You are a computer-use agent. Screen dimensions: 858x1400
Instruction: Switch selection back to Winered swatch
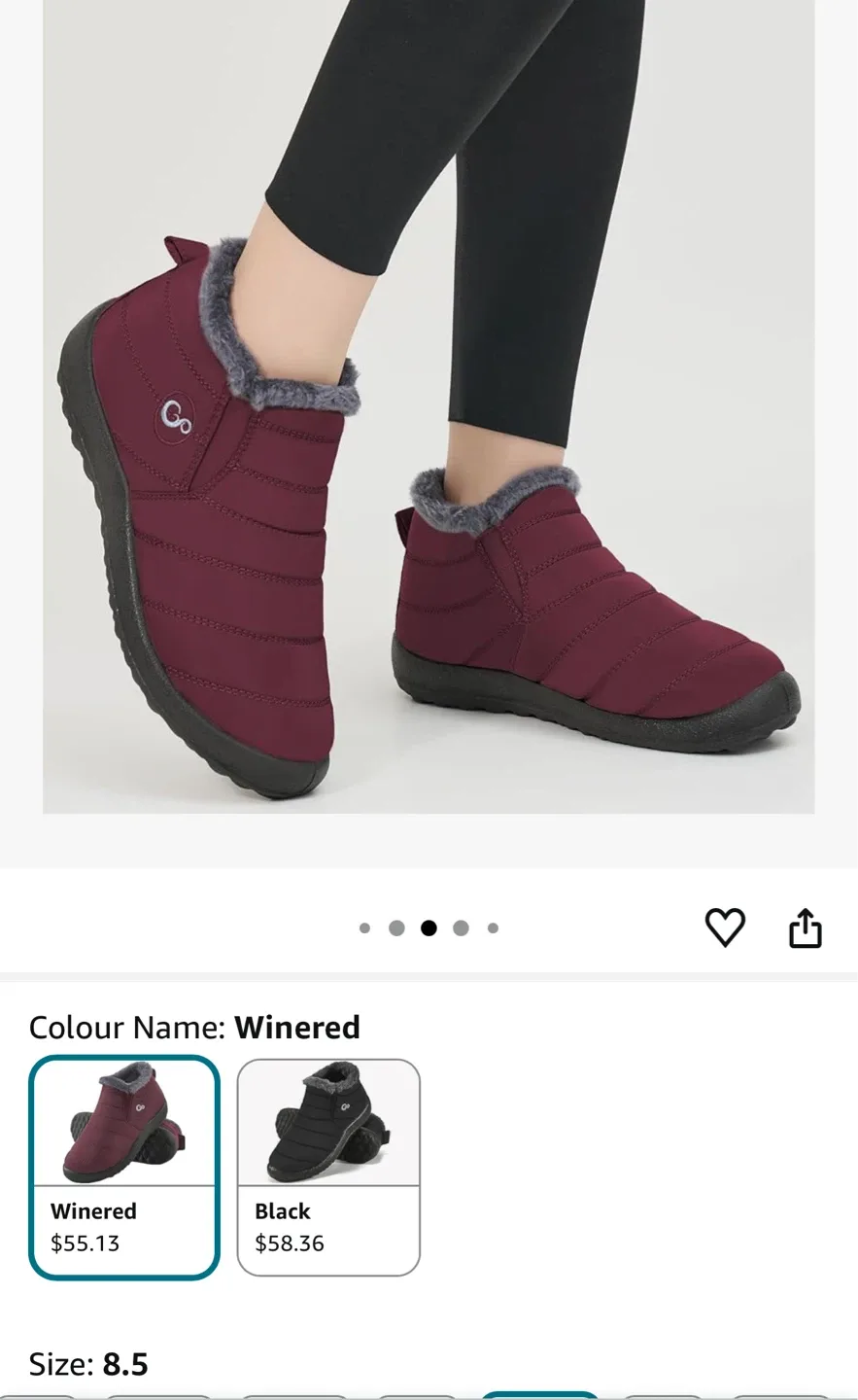(x=122, y=1123)
